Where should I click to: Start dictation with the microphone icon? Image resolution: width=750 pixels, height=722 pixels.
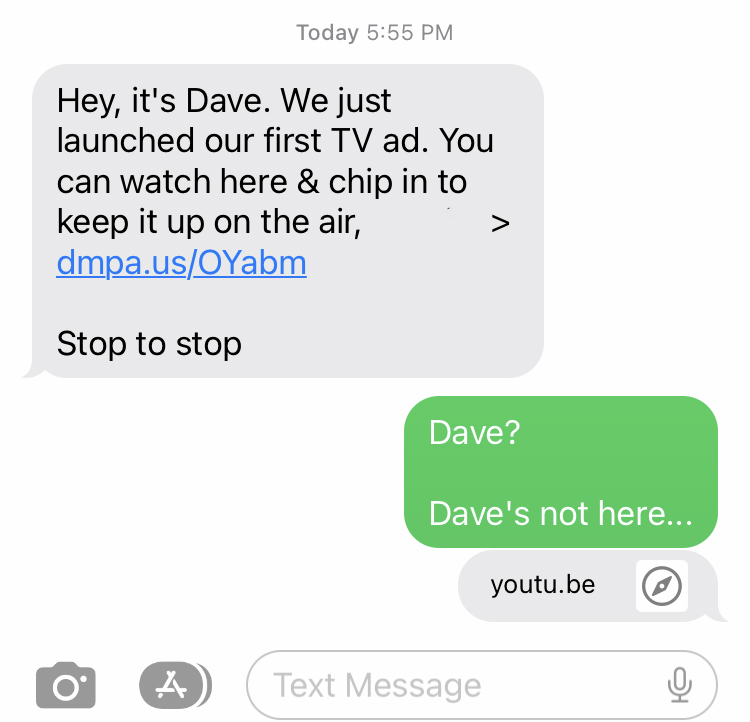tap(679, 685)
